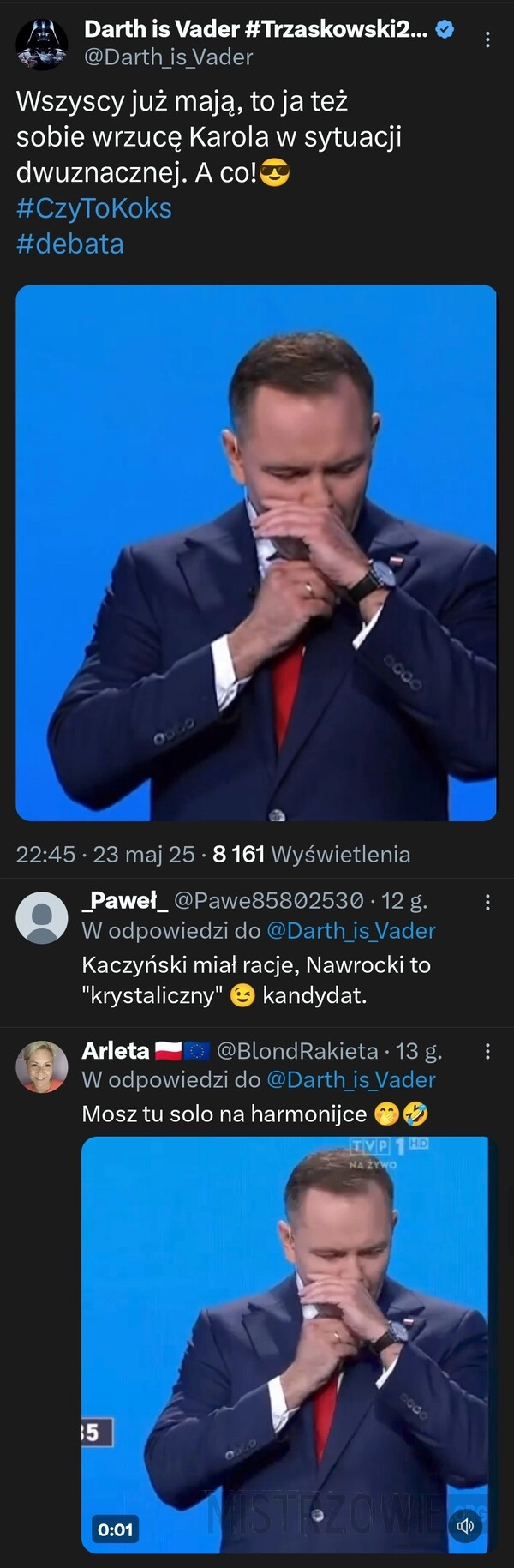Open overflow menu on Arleta's reply
This screenshot has height=1568, width=514.
pyautogui.click(x=487, y=1051)
